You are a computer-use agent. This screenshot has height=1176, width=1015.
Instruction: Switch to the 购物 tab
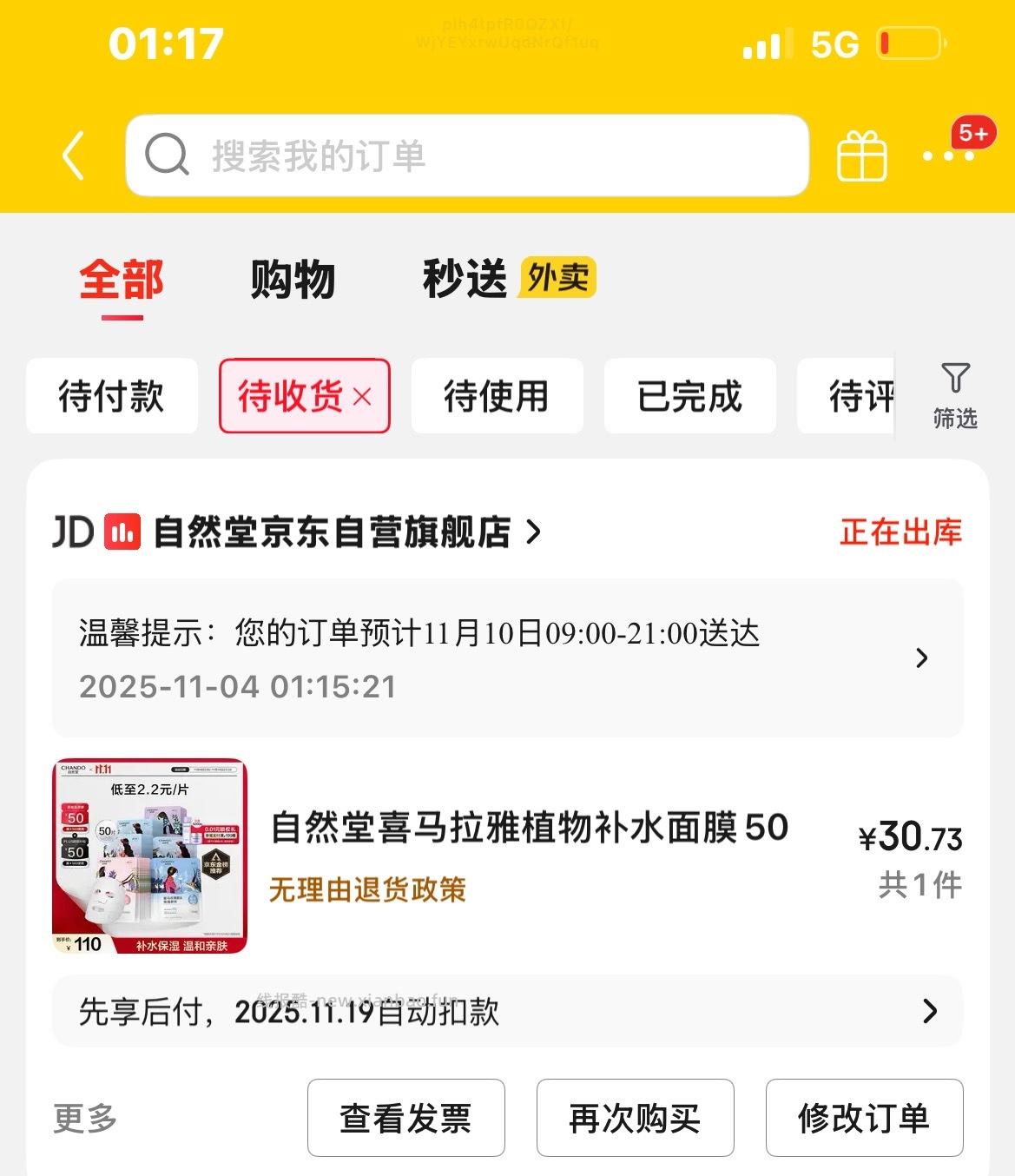click(x=293, y=279)
